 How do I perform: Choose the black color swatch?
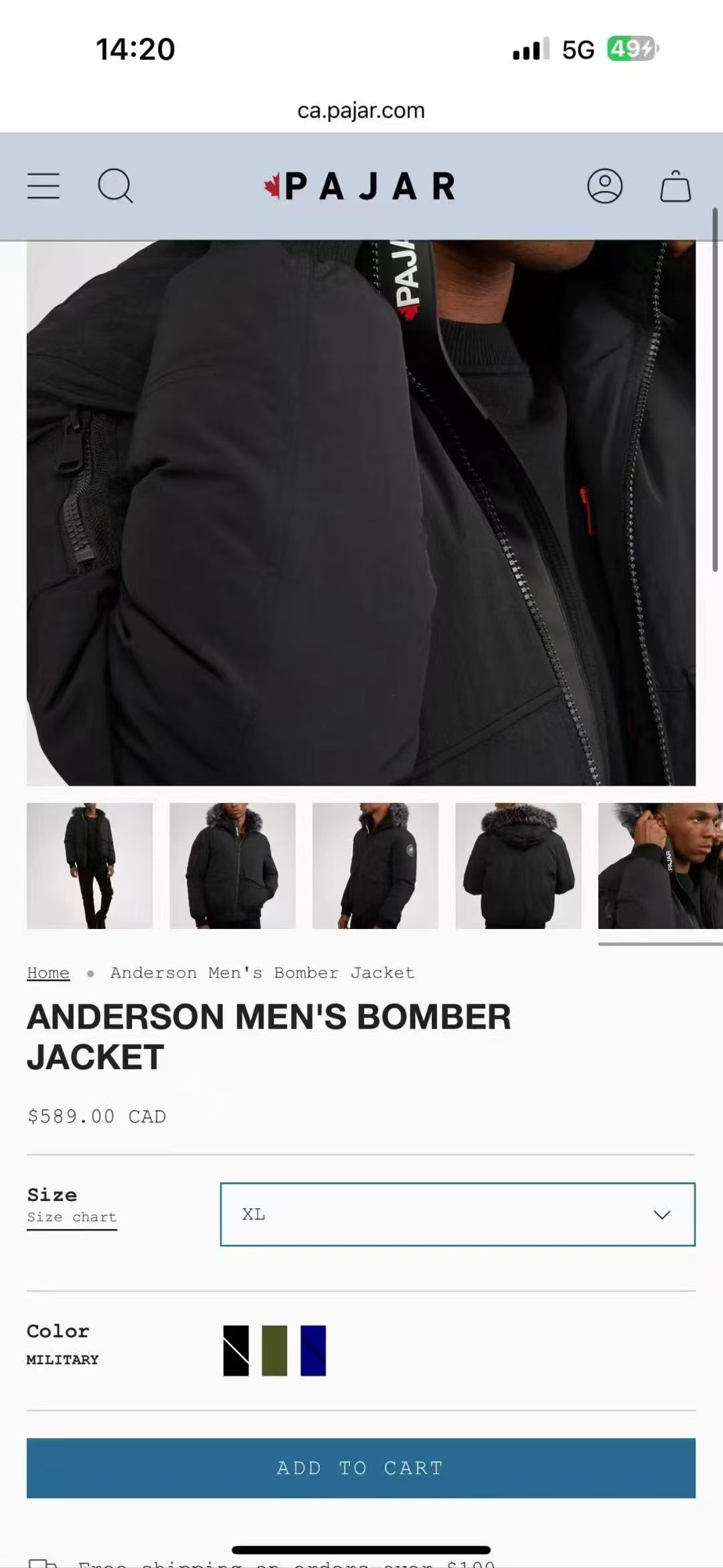click(x=236, y=1350)
